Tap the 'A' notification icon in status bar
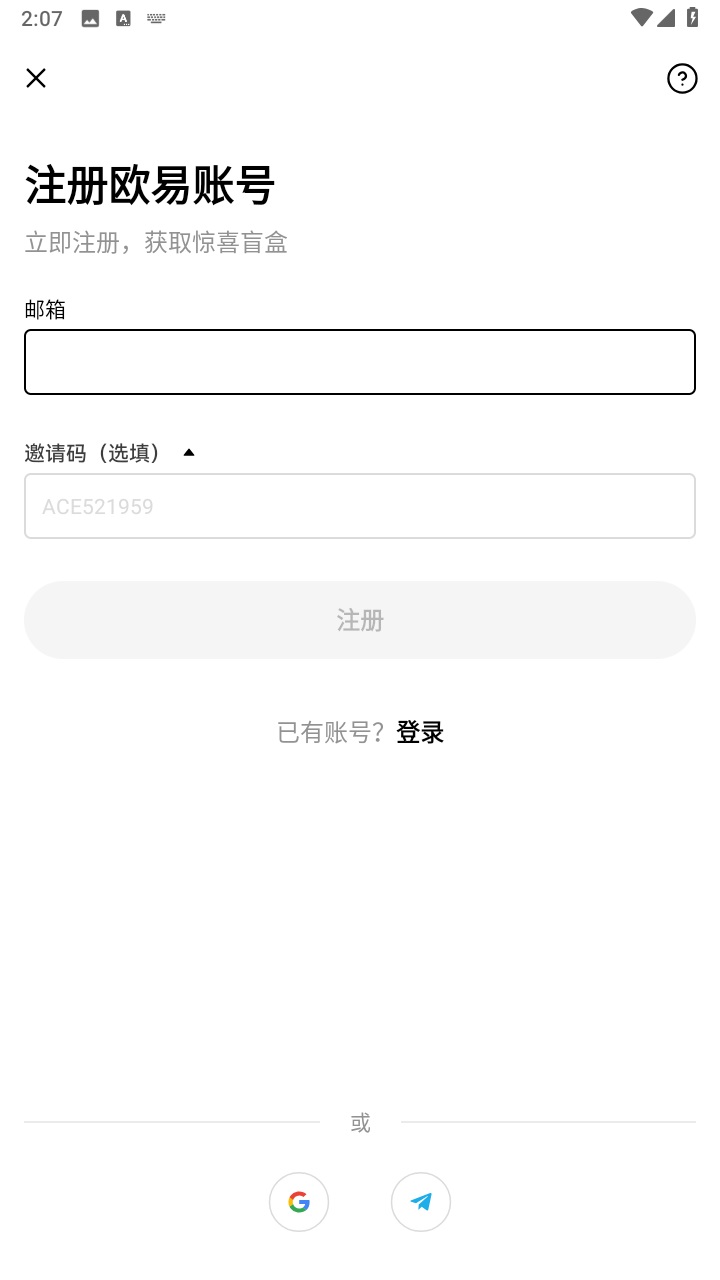Image resolution: width=720 pixels, height=1280 pixels. [122, 17]
